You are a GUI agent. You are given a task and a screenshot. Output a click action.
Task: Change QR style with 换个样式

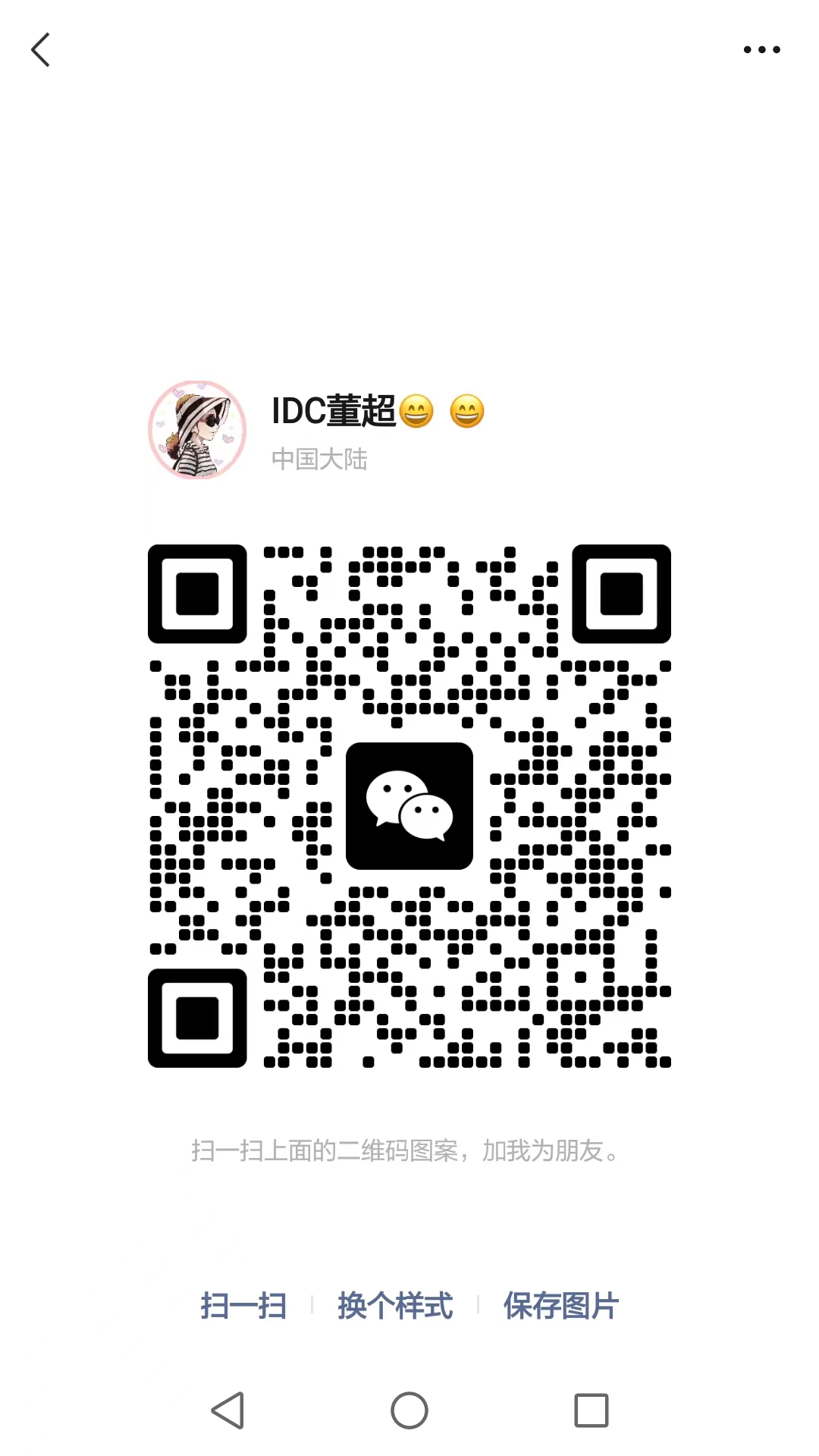pos(395,1306)
